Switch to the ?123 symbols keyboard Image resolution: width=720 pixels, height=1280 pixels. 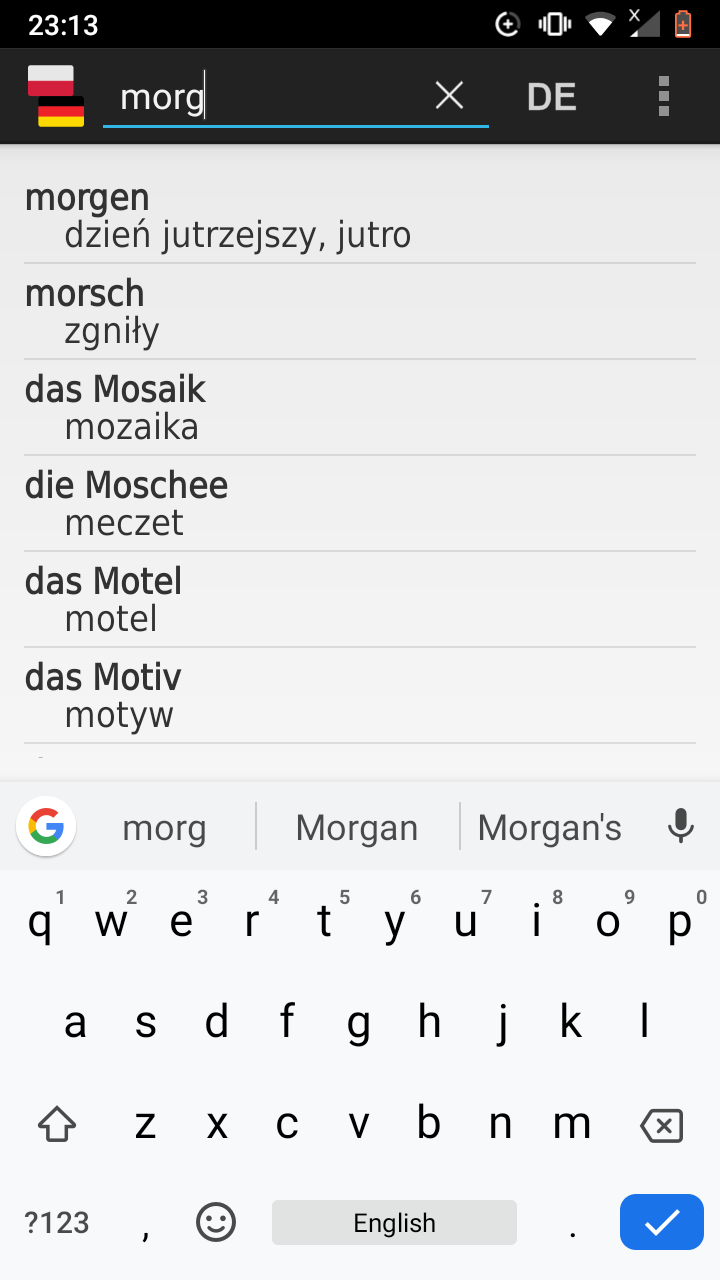pyautogui.click(x=57, y=1222)
